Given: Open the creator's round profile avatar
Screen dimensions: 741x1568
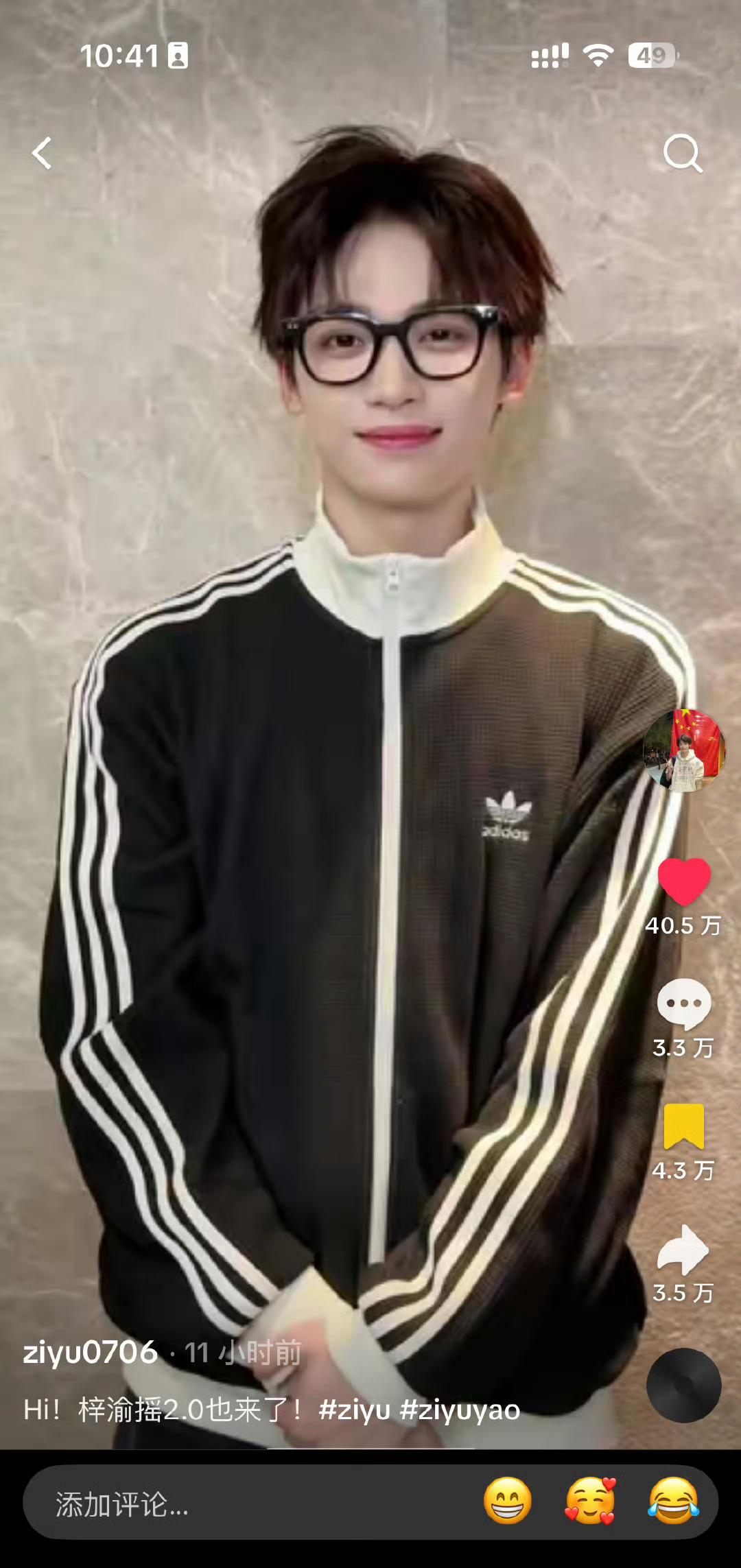Looking at the screenshot, I should point(684,750).
